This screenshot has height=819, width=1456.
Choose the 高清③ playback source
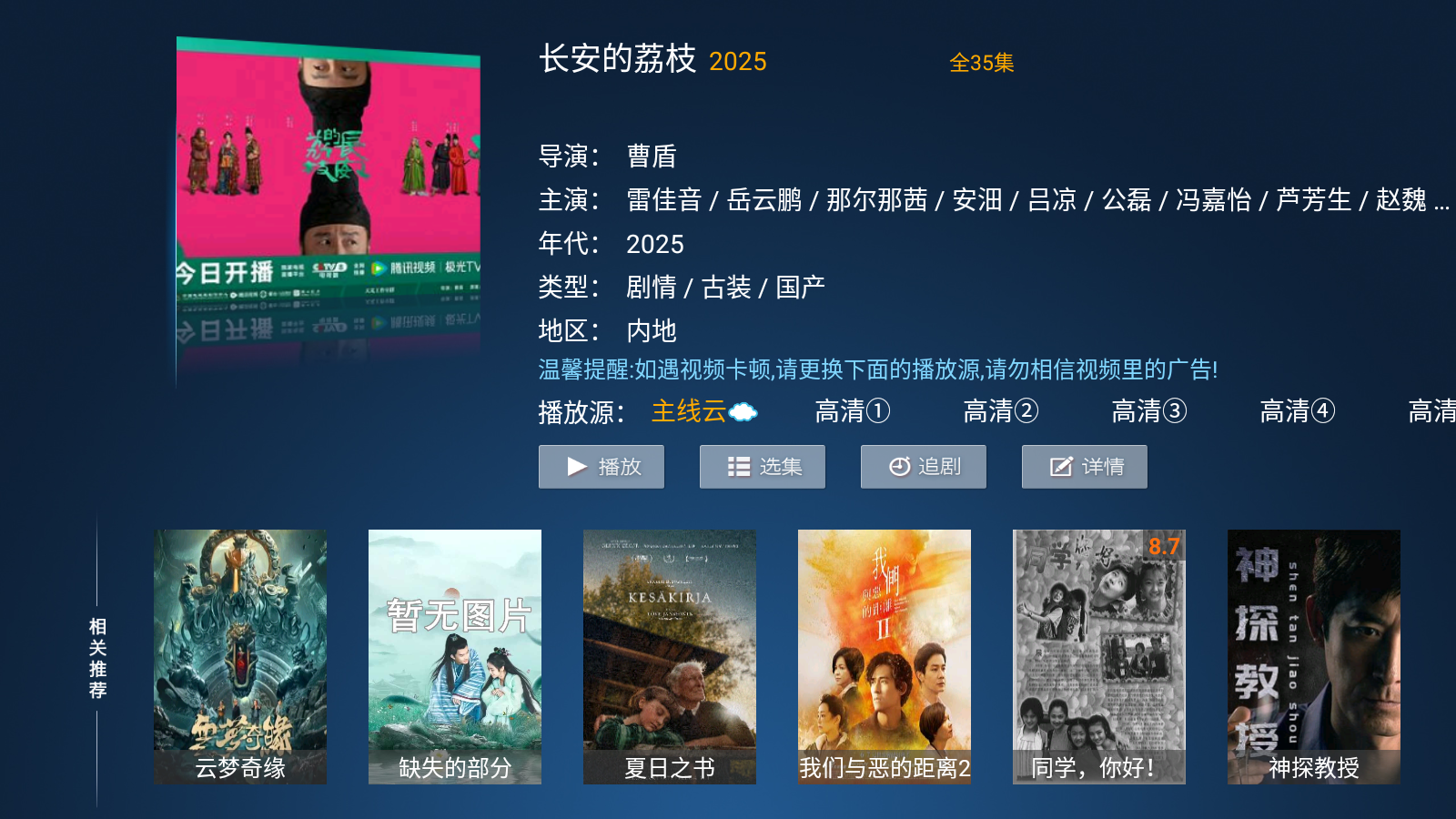[1148, 411]
